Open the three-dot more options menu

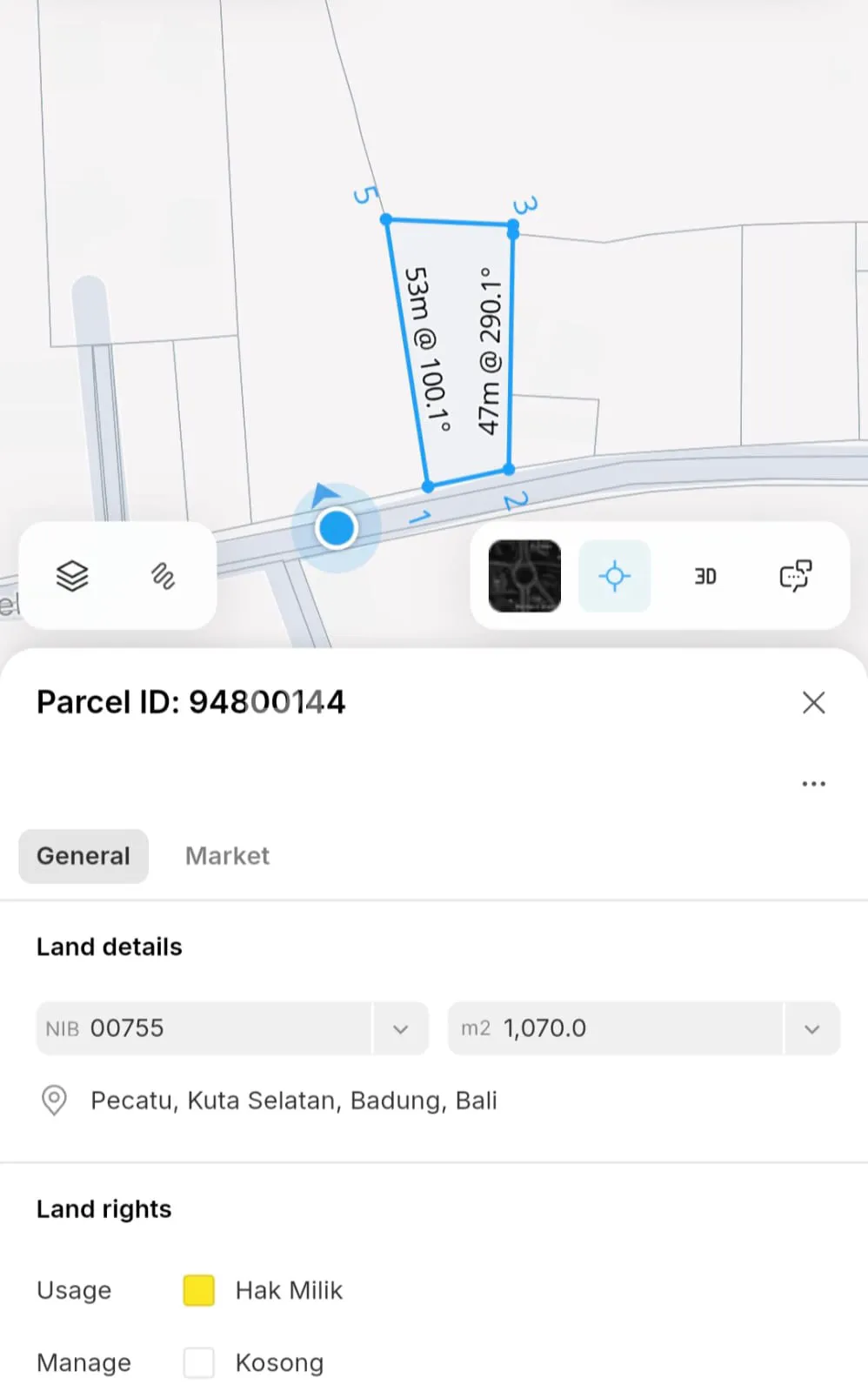point(813,784)
